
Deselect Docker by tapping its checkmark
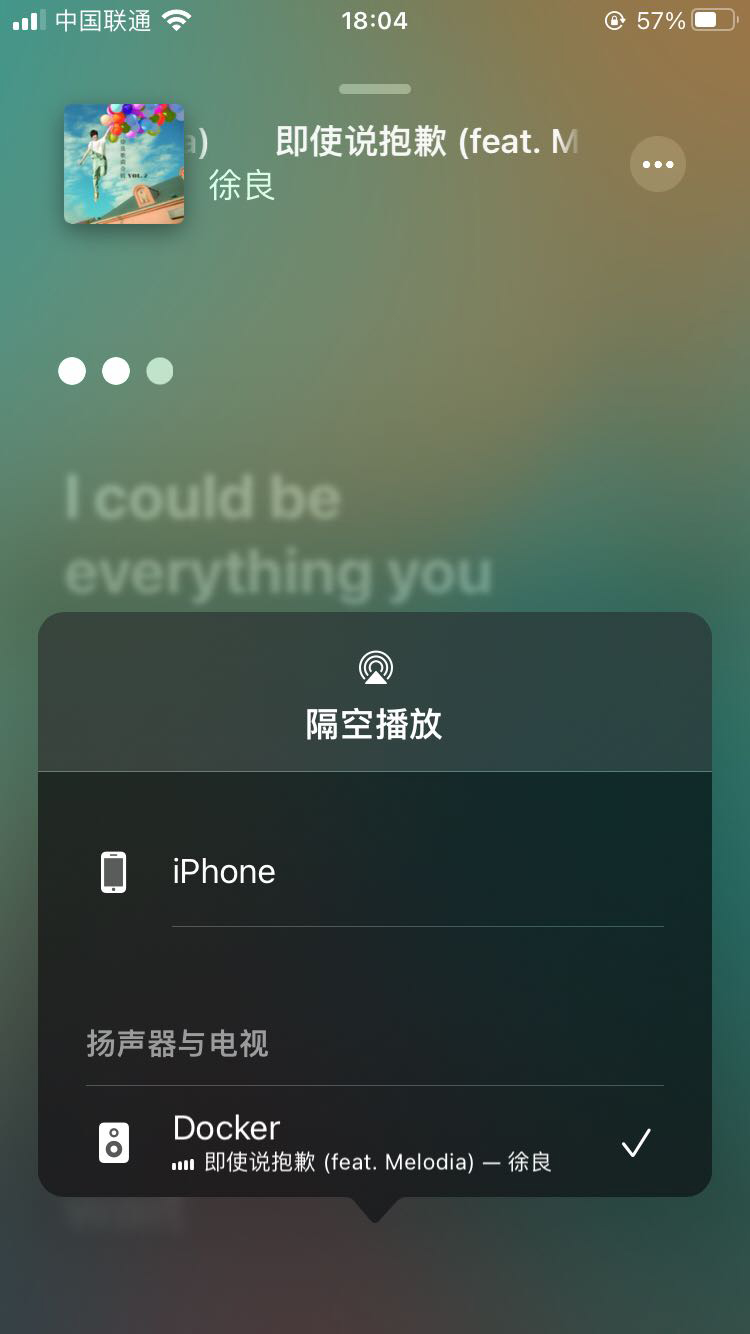click(634, 1142)
